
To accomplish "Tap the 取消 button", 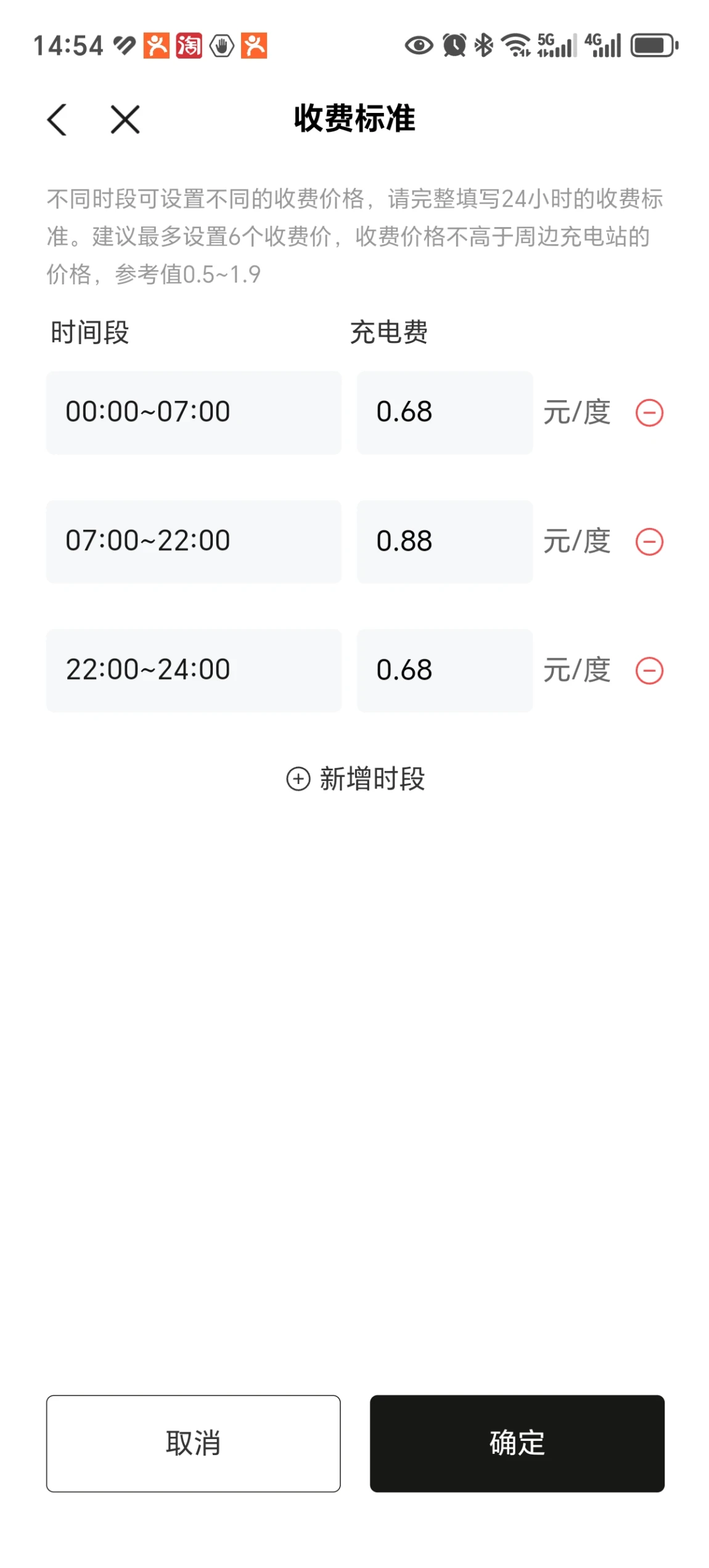I will tap(194, 1443).
